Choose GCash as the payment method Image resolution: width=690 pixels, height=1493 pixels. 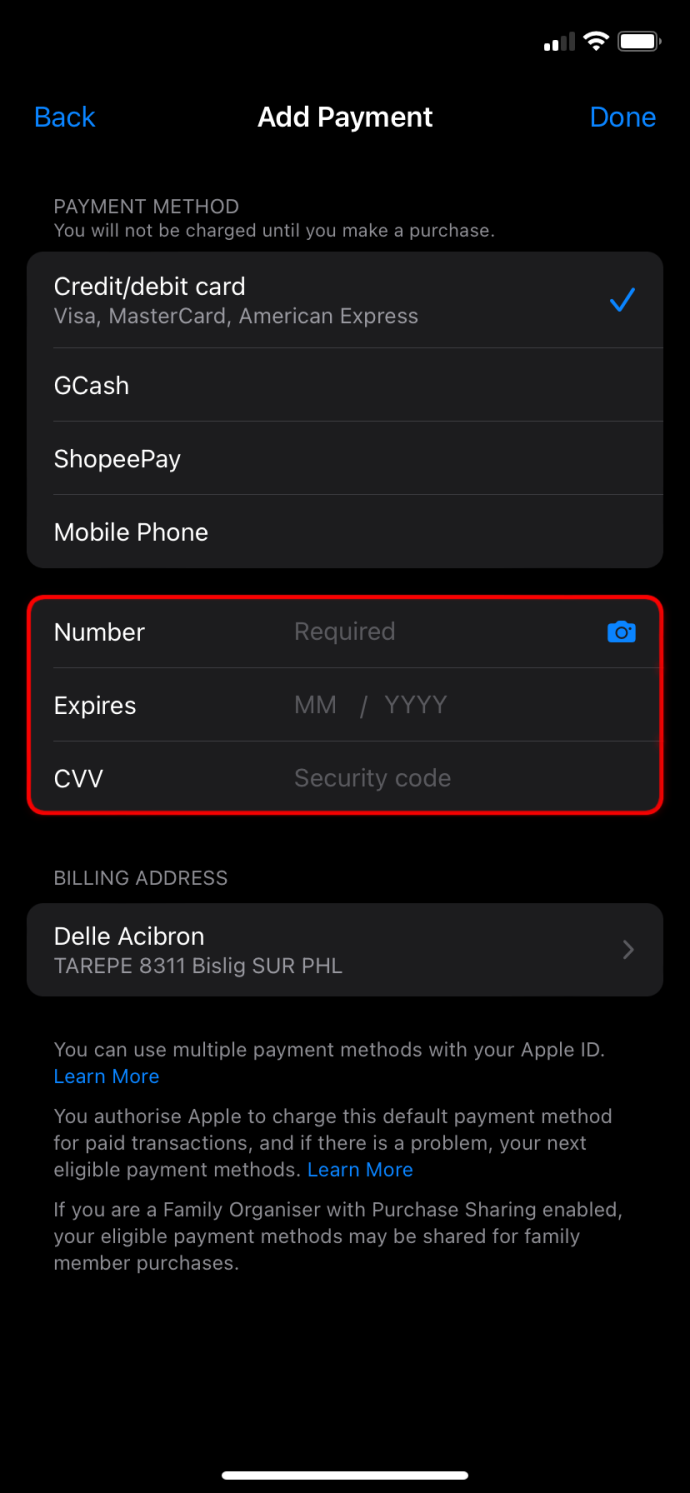tap(345, 385)
